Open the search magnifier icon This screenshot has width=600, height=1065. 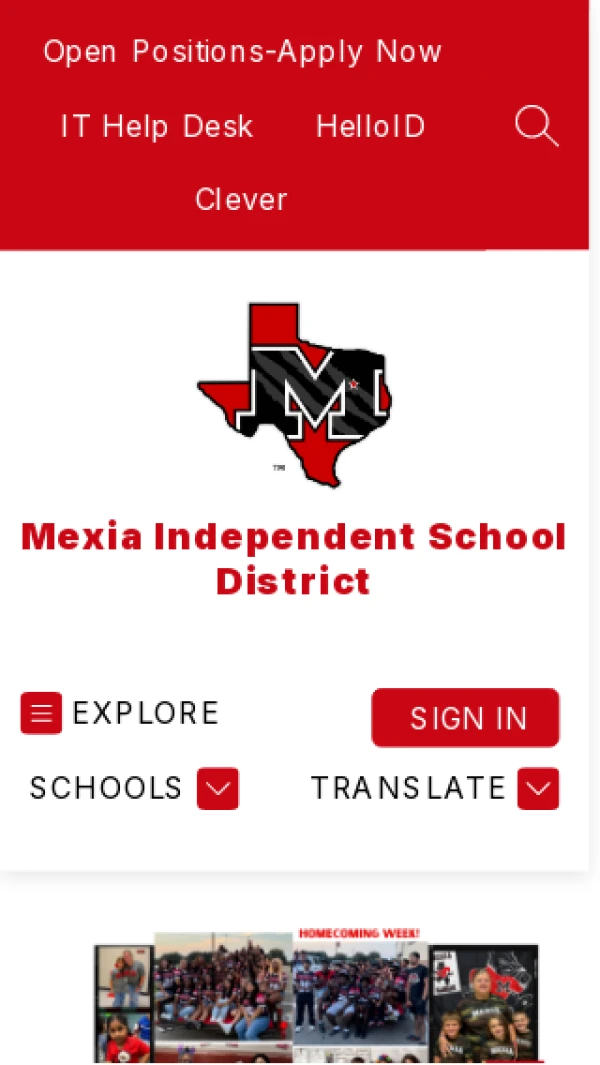click(x=536, y=127)
